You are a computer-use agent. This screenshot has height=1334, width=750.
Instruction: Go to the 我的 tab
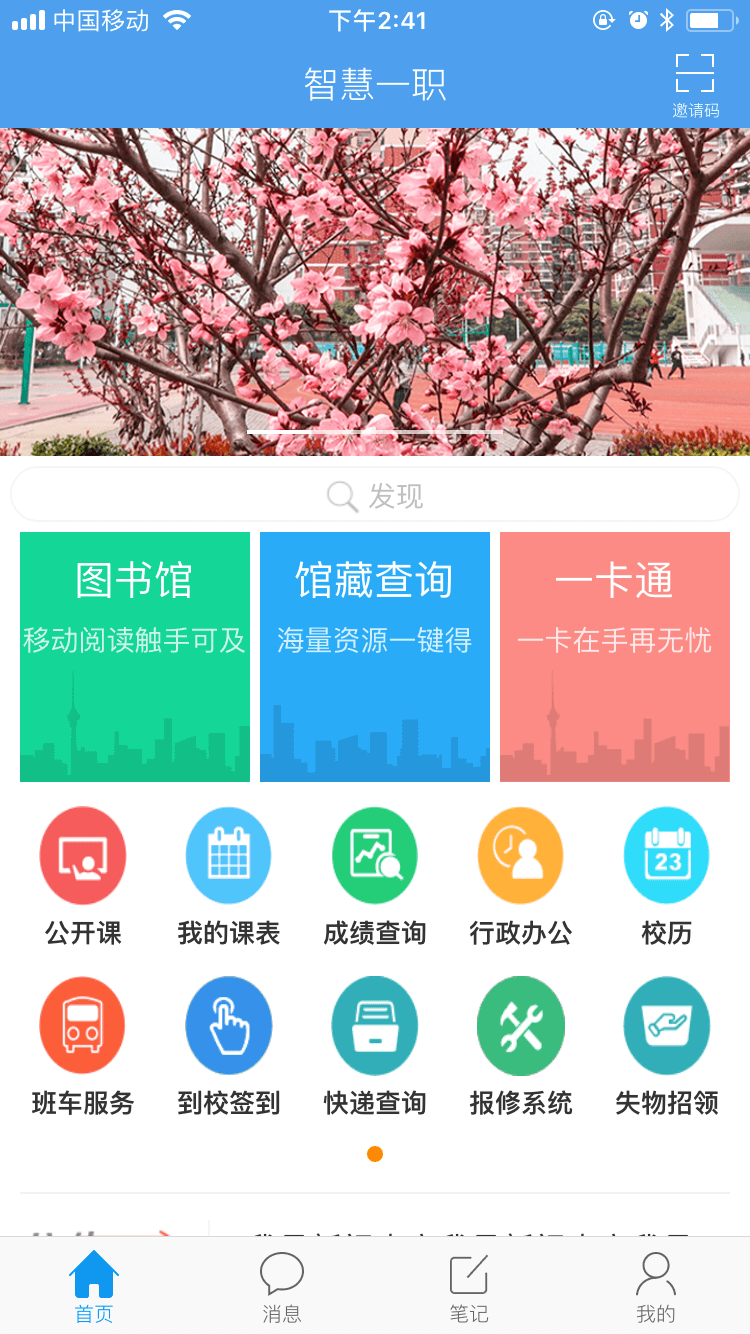coord(656,1288)
